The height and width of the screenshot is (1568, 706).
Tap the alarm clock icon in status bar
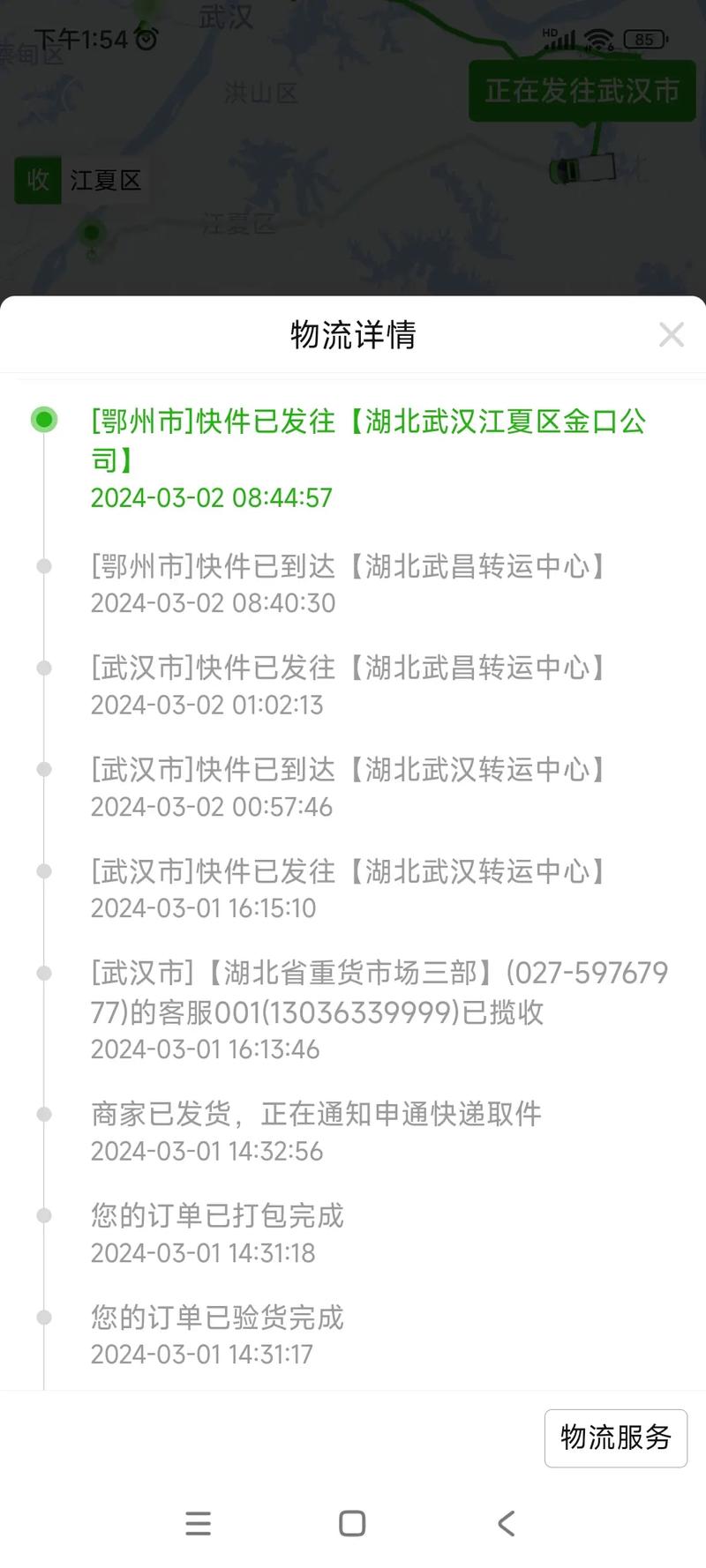[148, 39]
